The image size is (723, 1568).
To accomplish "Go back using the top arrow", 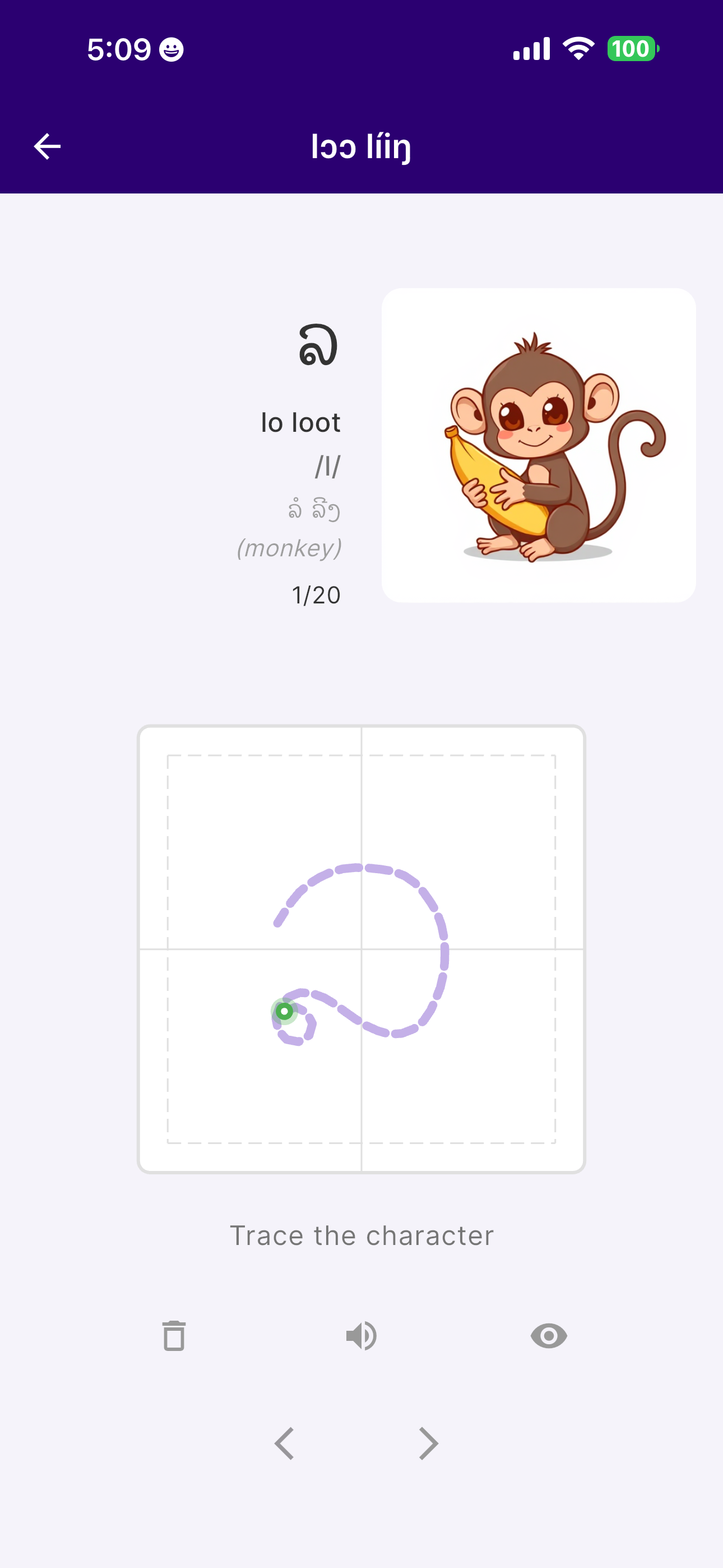I will [47, 147].
